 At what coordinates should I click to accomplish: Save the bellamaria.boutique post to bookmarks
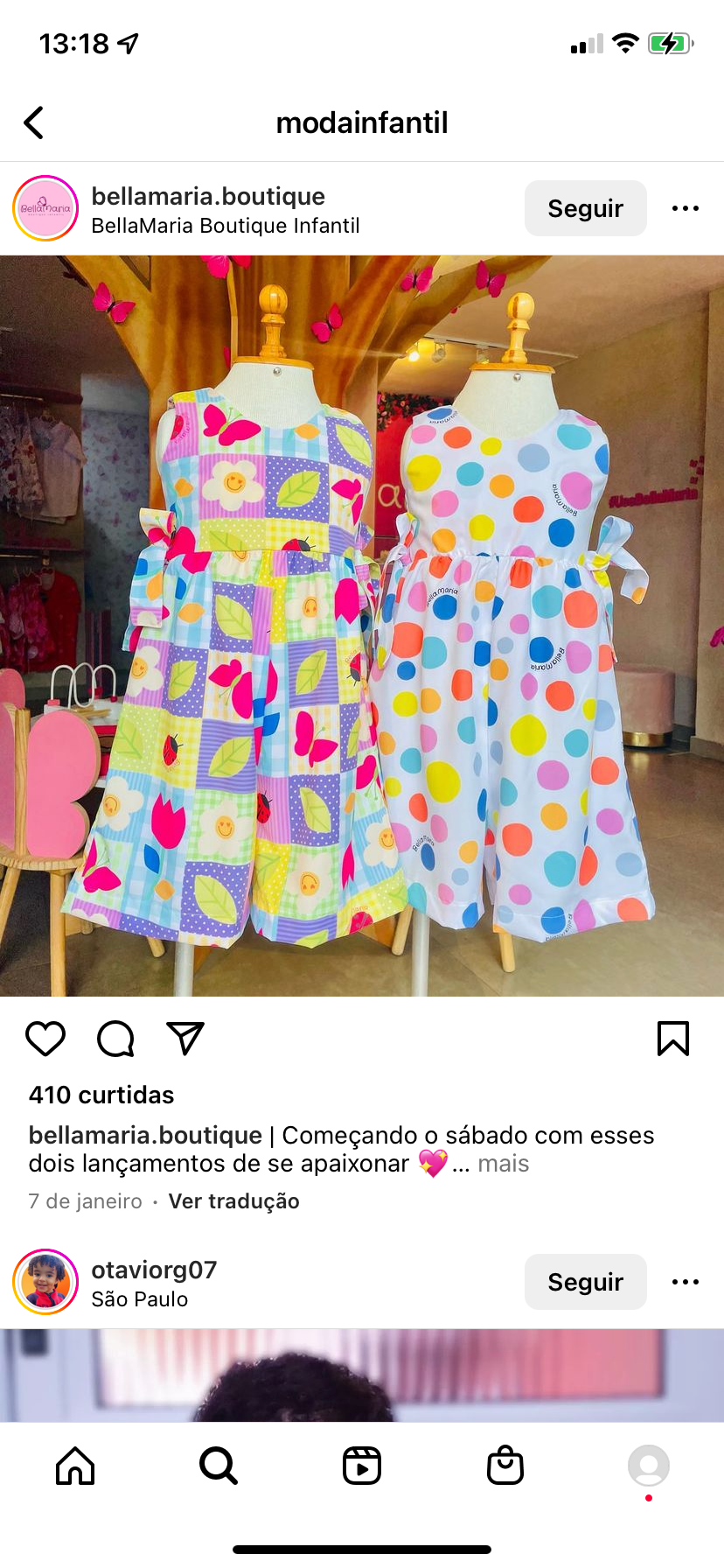pyautogui.click(x=672, y=1039)
